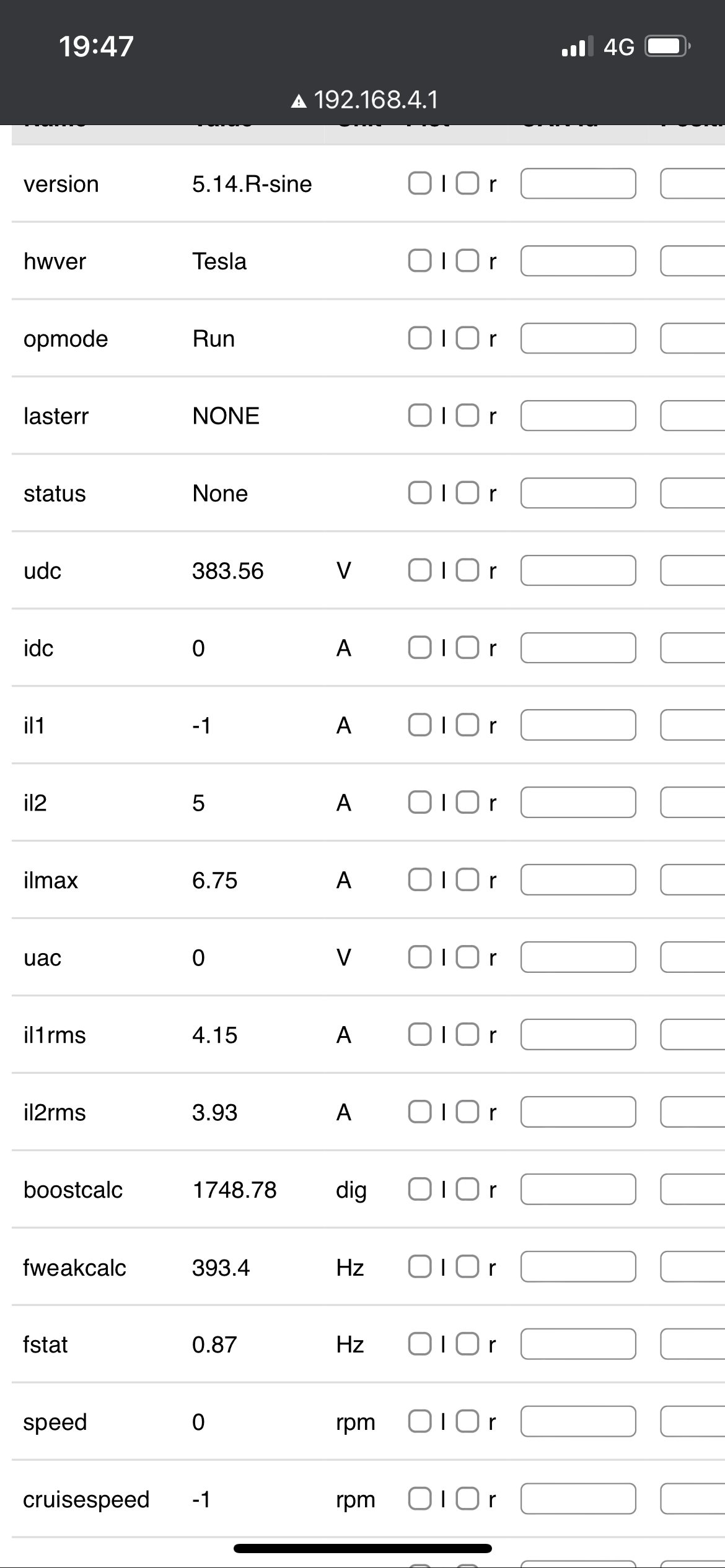Tap the CAN Id box for lasterr
Screen dimensions: 725x1568
(x=578, y=416)
